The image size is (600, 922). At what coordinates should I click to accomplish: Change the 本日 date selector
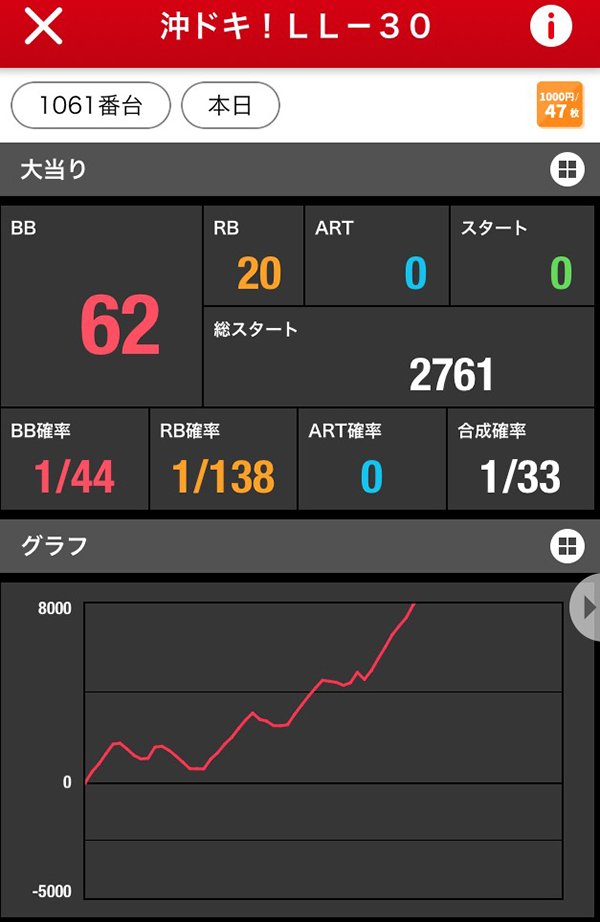coord(230,106)
